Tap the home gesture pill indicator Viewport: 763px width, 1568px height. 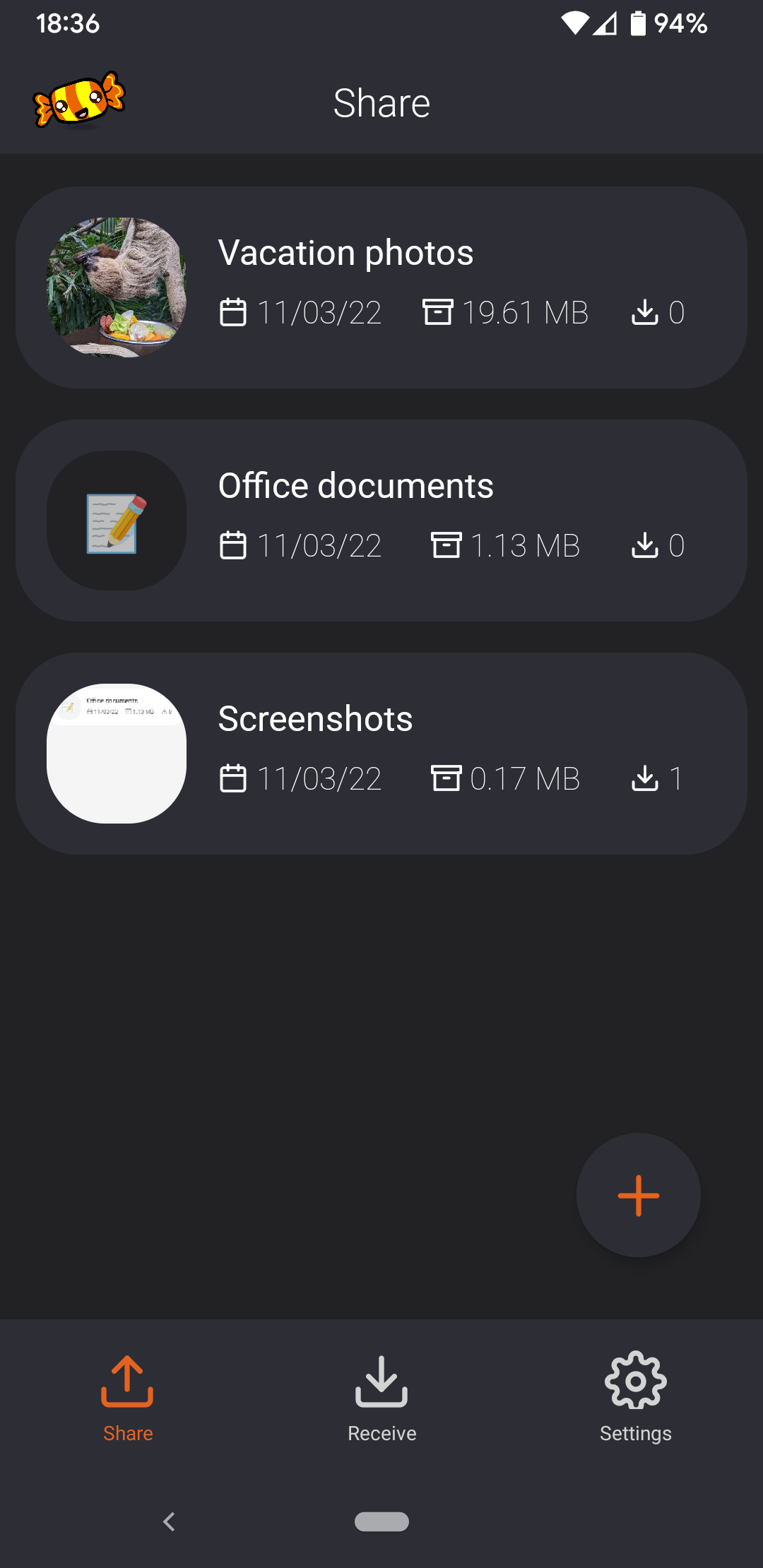click(381, 1522)
